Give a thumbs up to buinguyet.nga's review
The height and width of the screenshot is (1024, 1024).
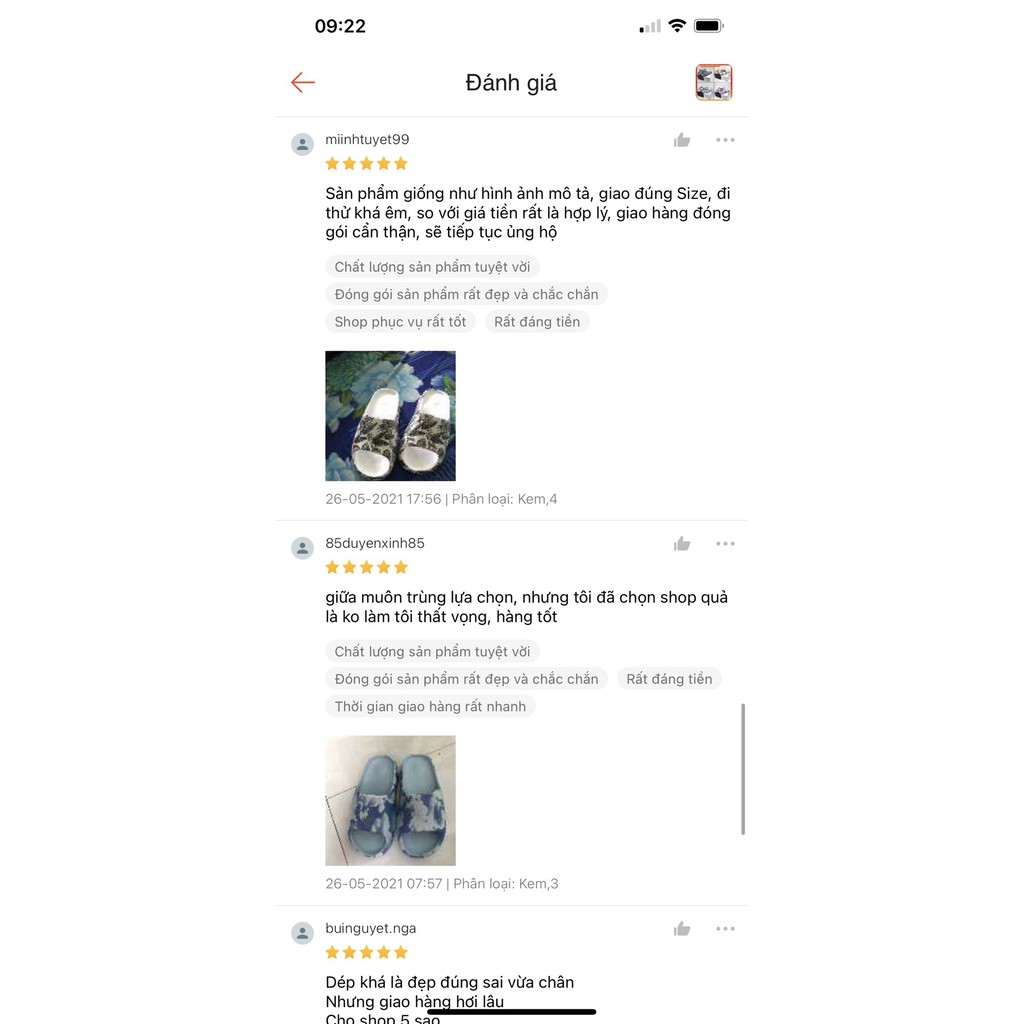click(x=682, y=929)
